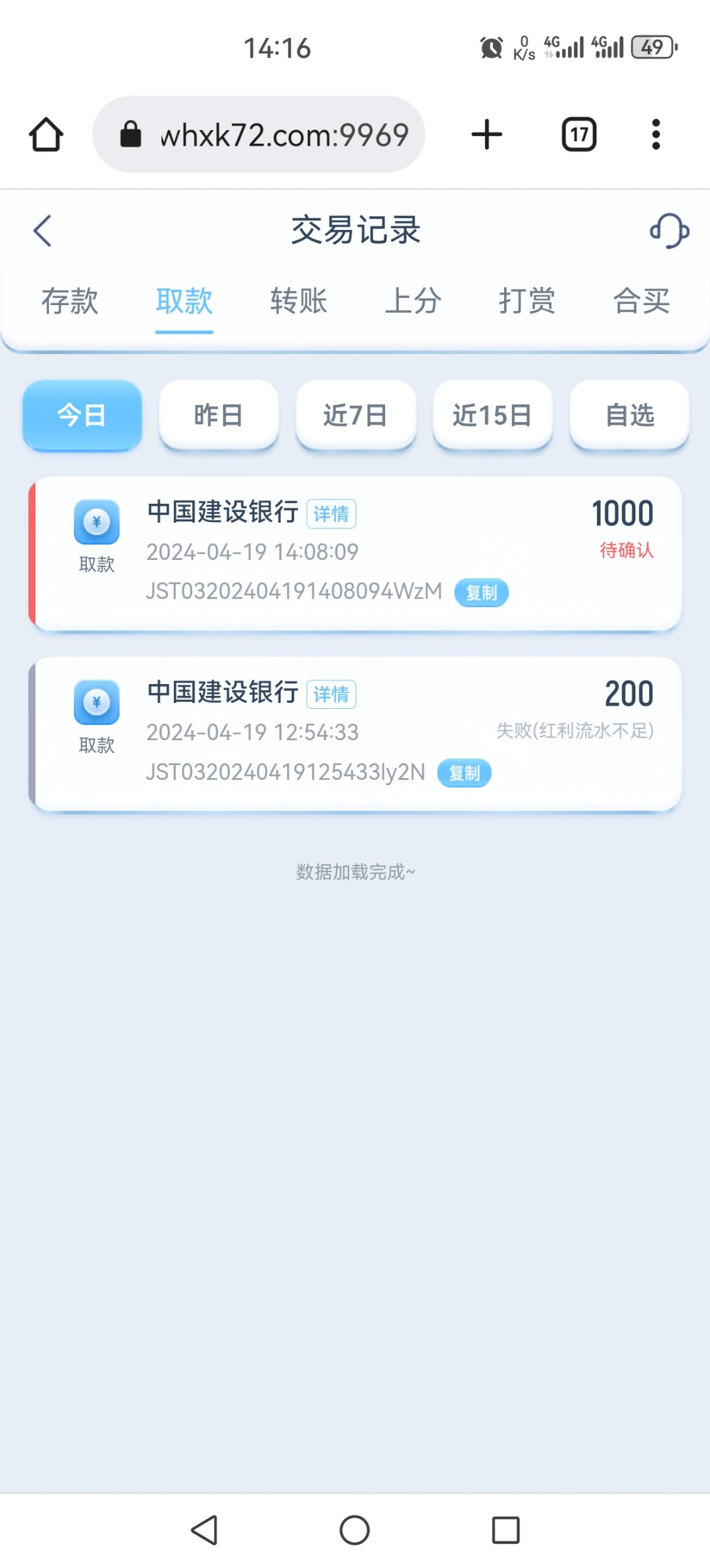Choose the 自选 custom date filter
The height and width of the screenshot is (1568, 710).
coord(630,415)
